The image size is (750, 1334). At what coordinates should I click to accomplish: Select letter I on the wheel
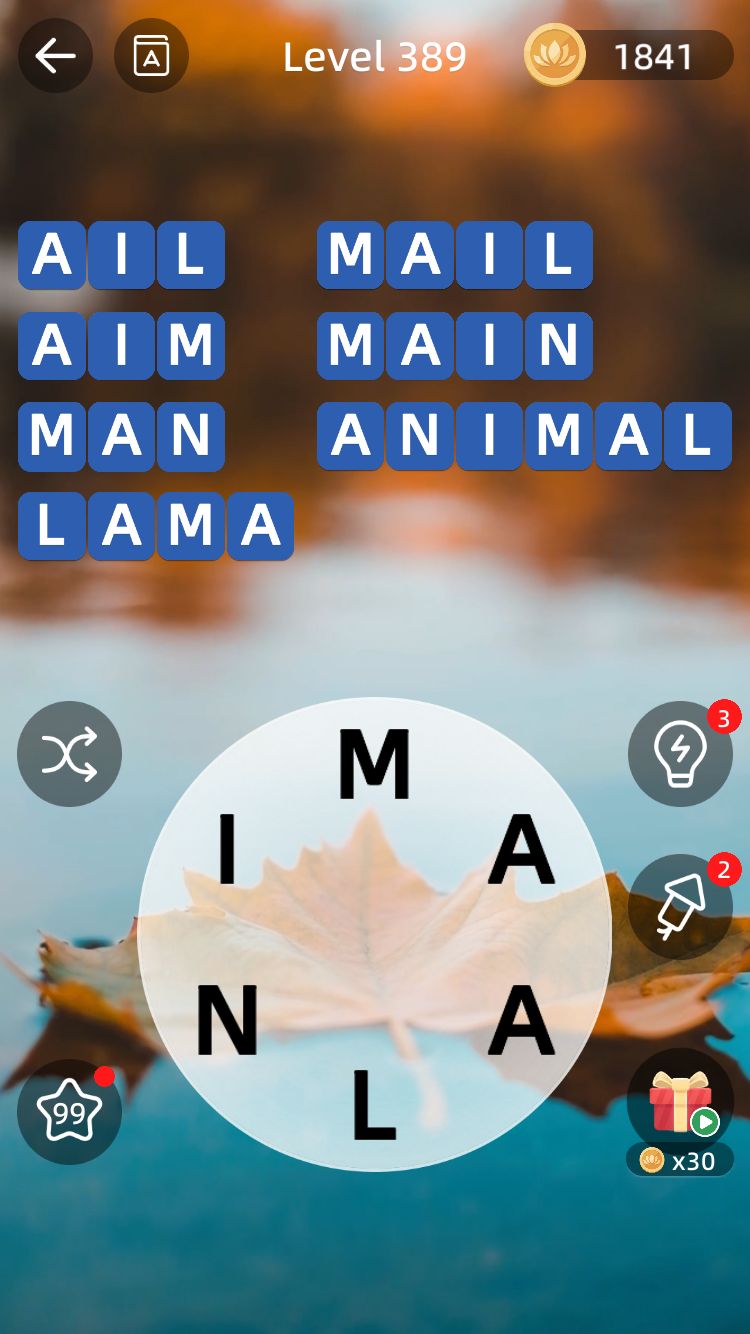pos(227,850)
